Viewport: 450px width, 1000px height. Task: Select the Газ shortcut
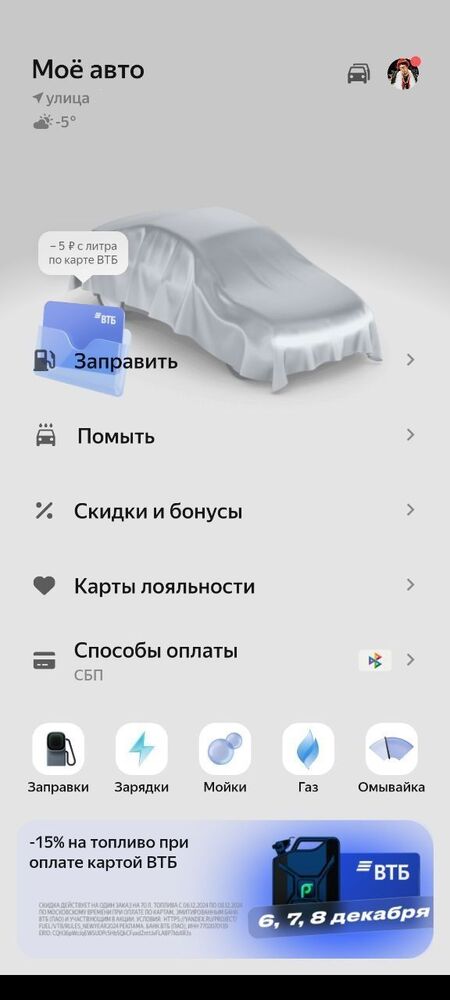tap(308, 758)
